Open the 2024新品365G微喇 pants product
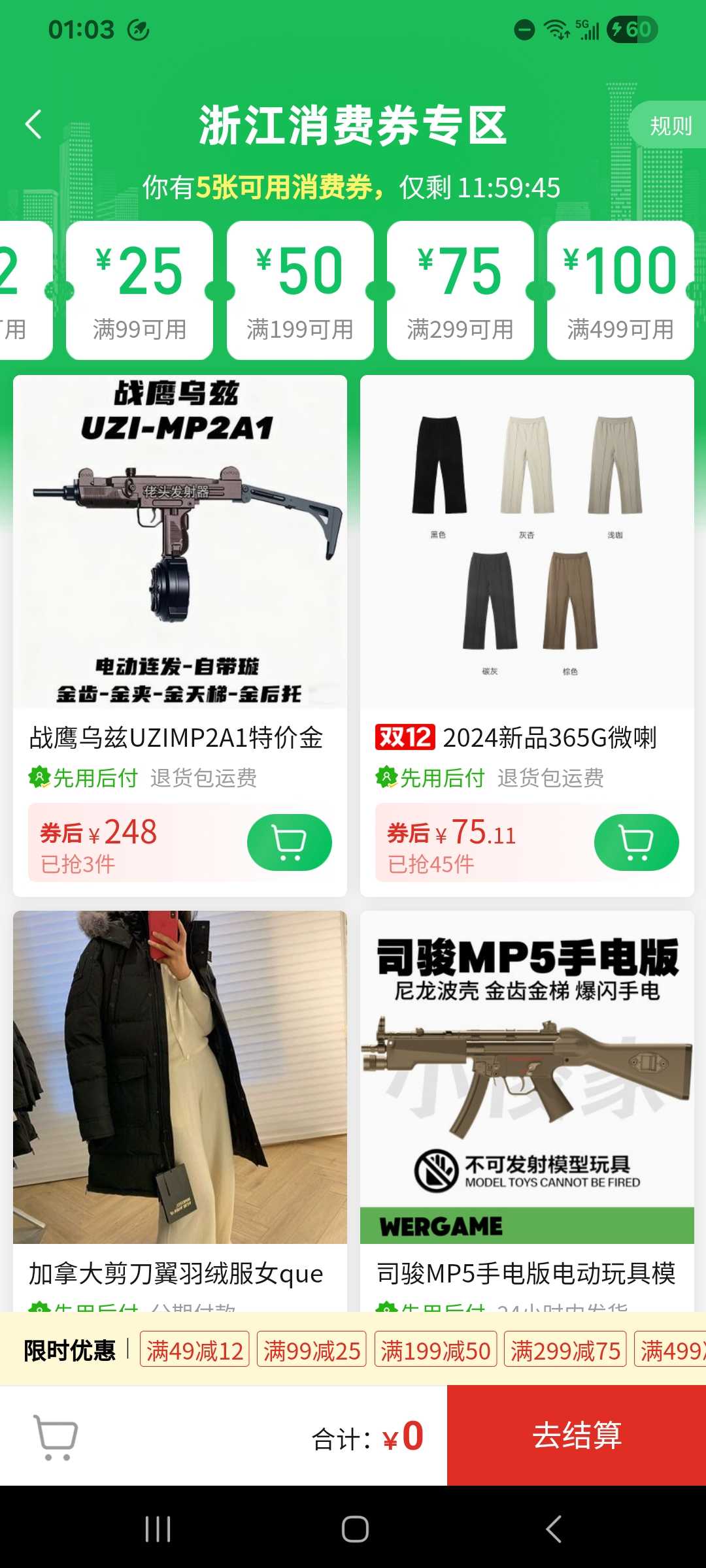The image size is (706, 1568). coord(527,542)
